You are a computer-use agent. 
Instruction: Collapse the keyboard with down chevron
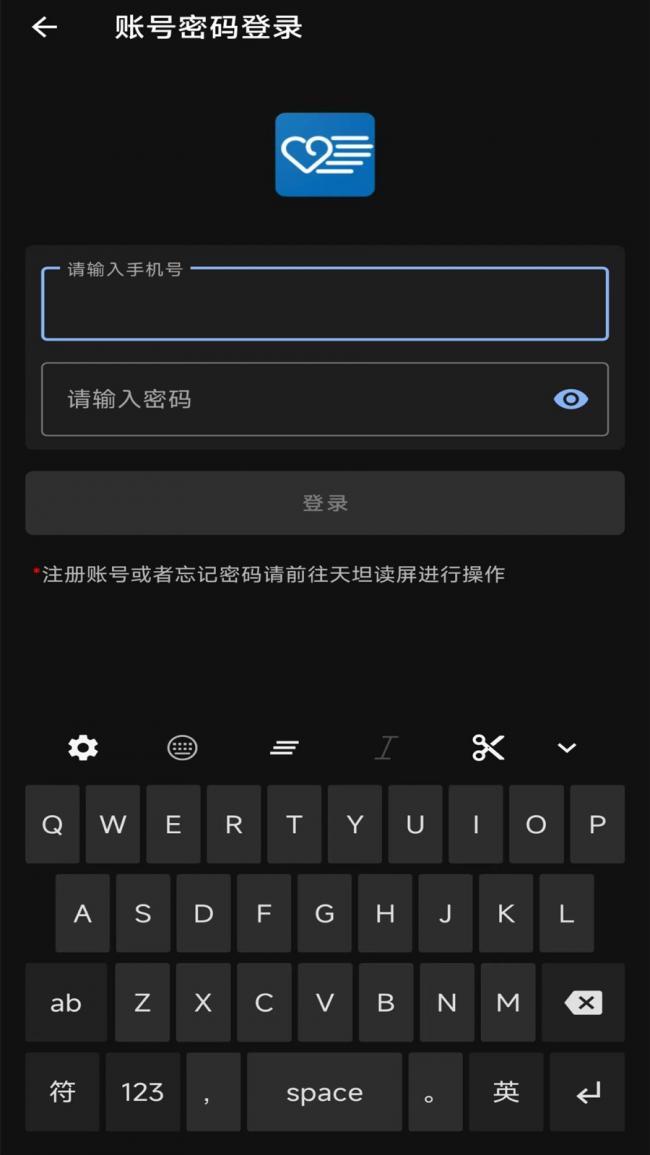[x=567, y=748]
